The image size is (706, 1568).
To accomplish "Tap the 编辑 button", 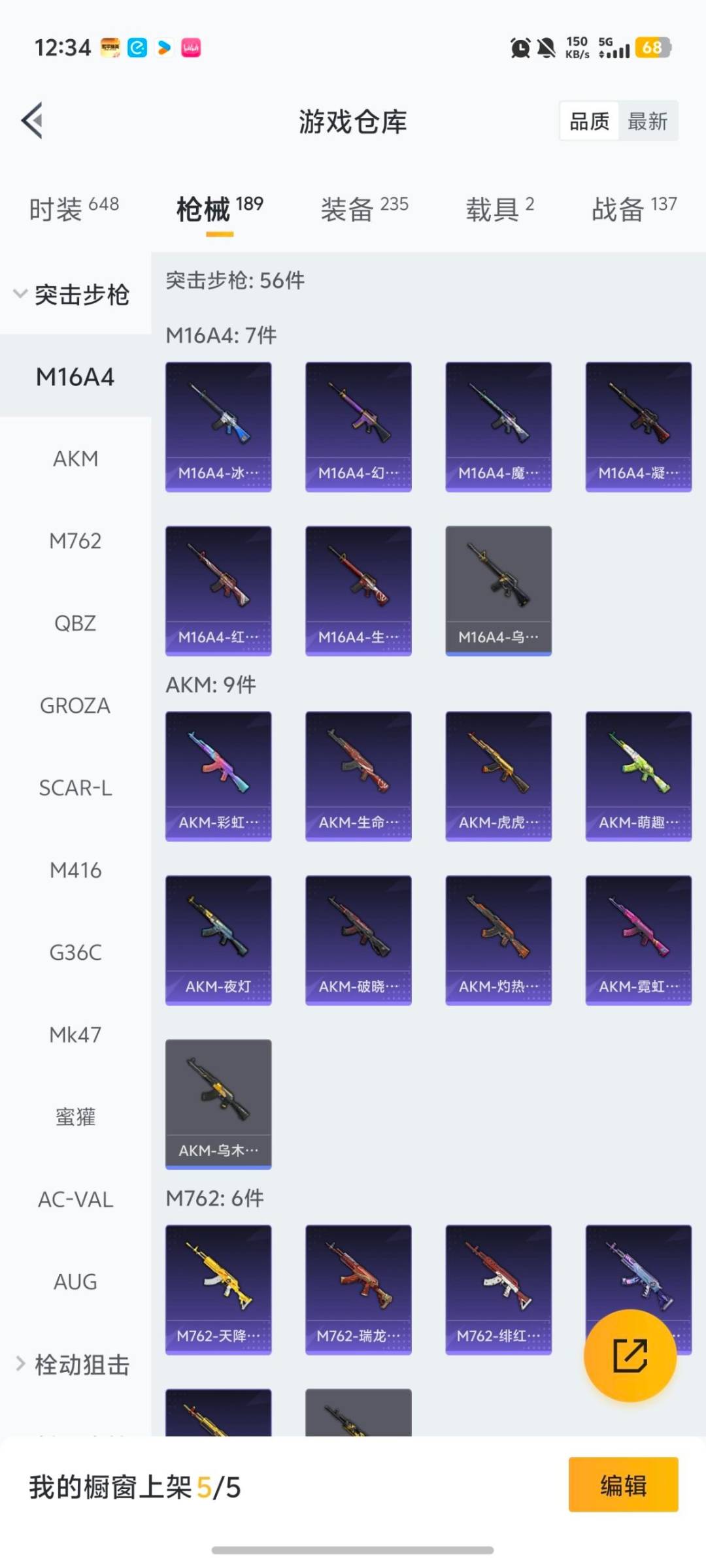I will [623, 1484].
